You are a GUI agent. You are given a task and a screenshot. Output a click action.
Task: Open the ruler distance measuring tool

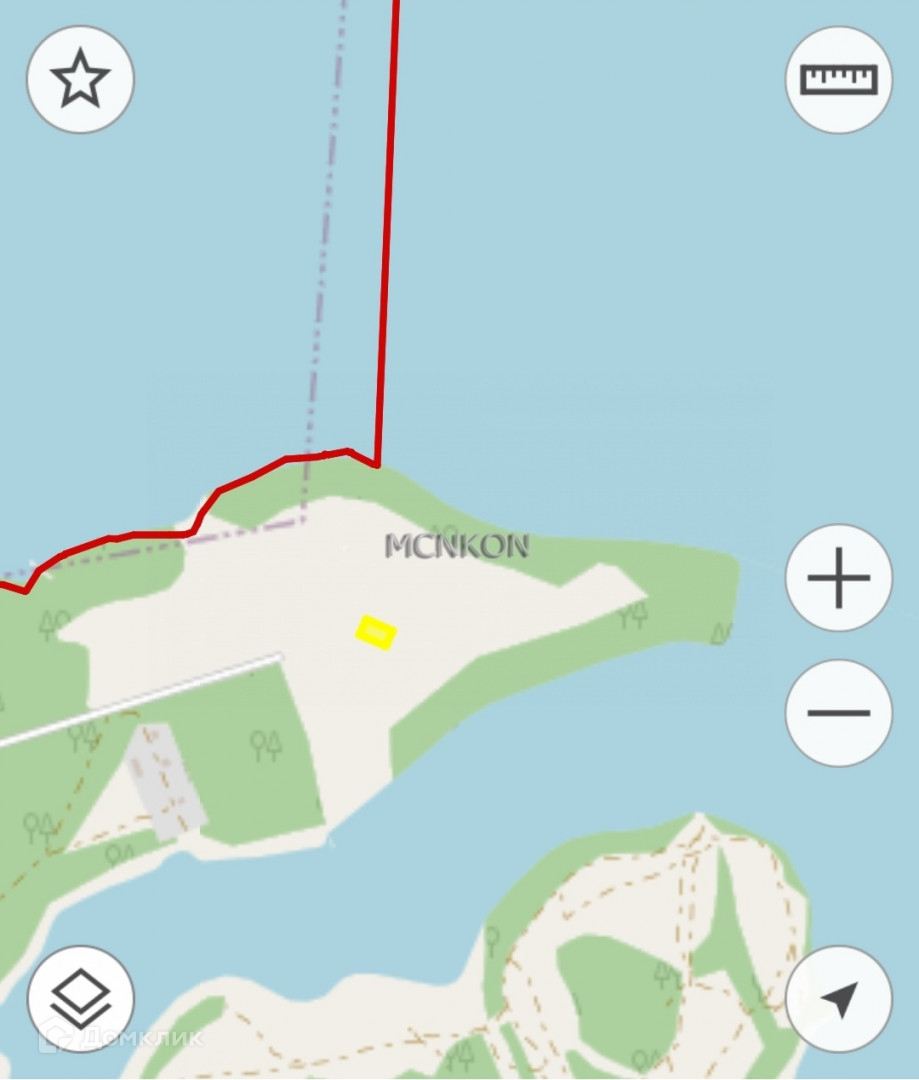pyautogui.click(x=838, y=80)
